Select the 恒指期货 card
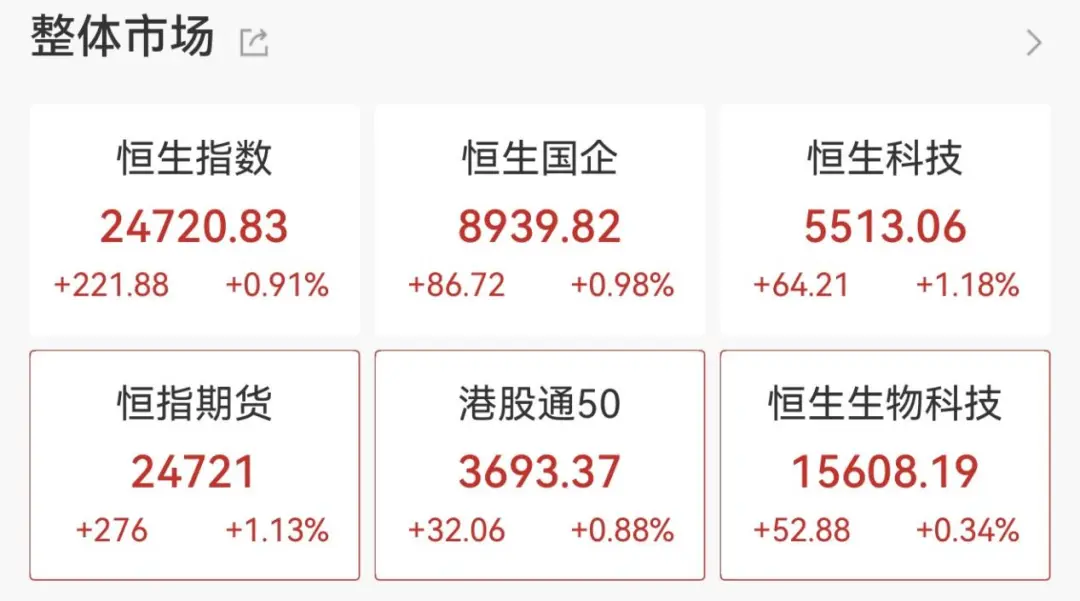Image resolution: width=1080 pixels, height=601 pixels. 194,465
